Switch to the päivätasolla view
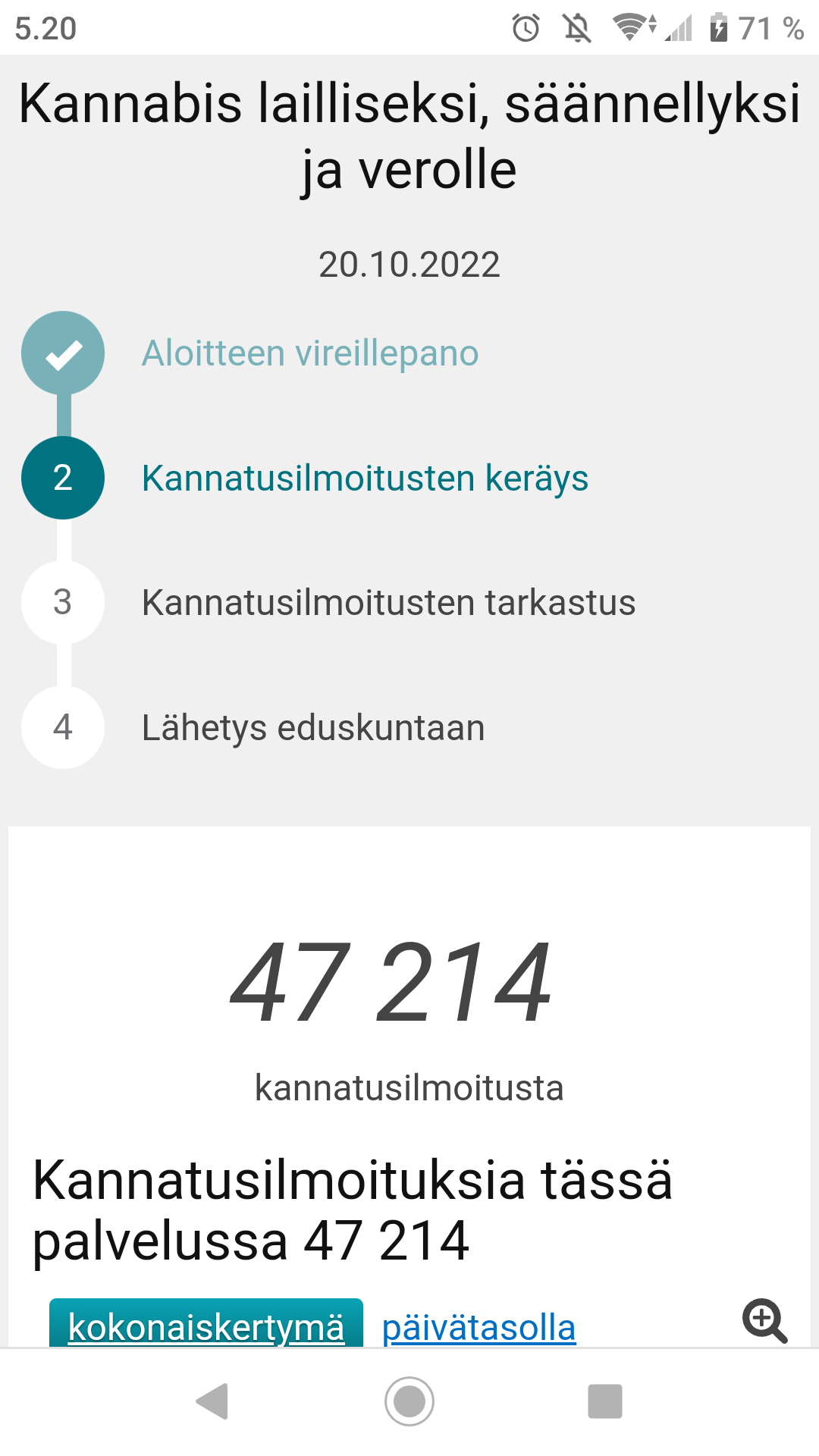Screen dimensions: 819x1456 pos(479,1327)
